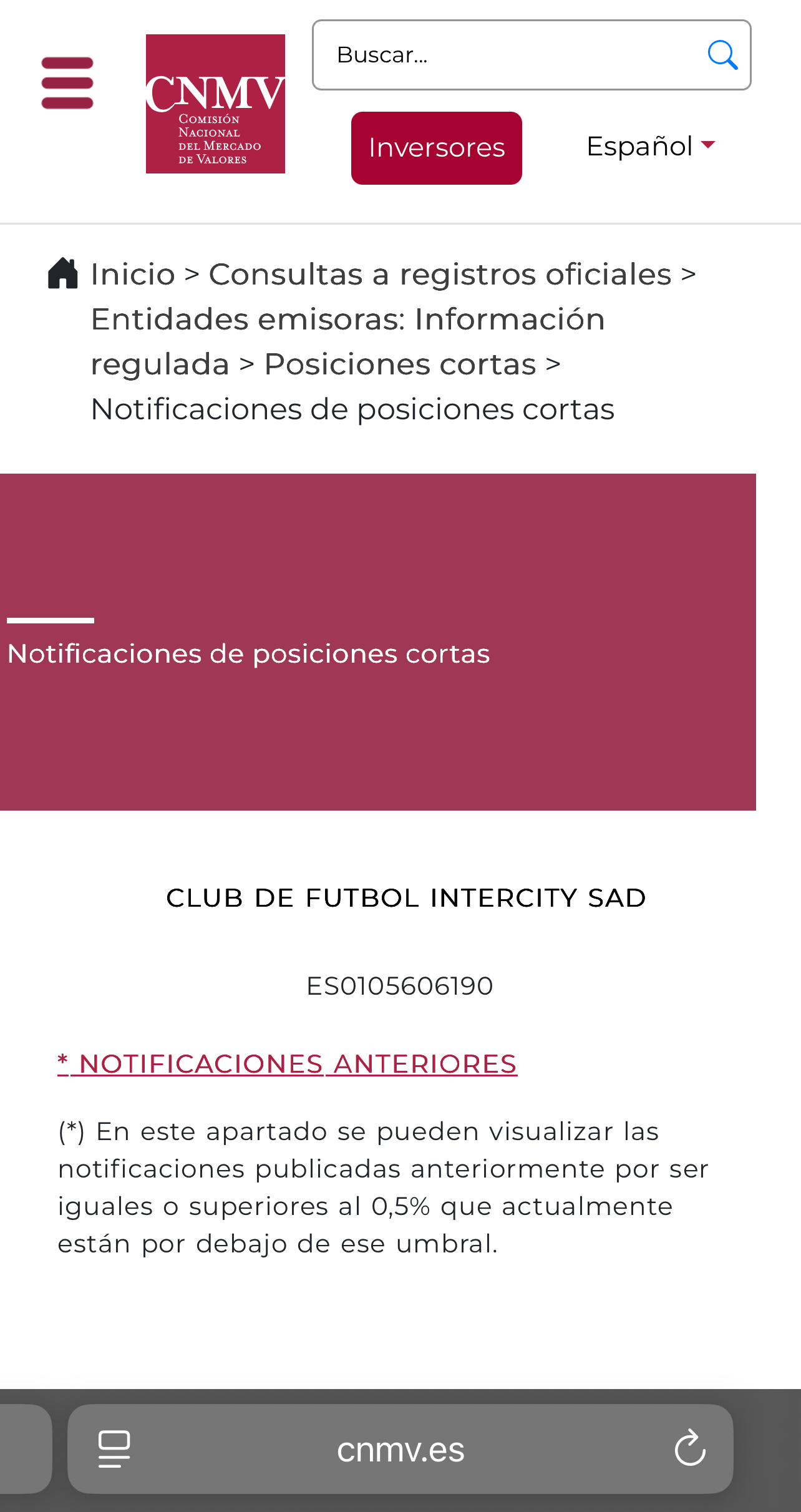Go to Posiciones cortas breadcrumb
Screen dimensions: 801x1512
click(x=400, y=364)
